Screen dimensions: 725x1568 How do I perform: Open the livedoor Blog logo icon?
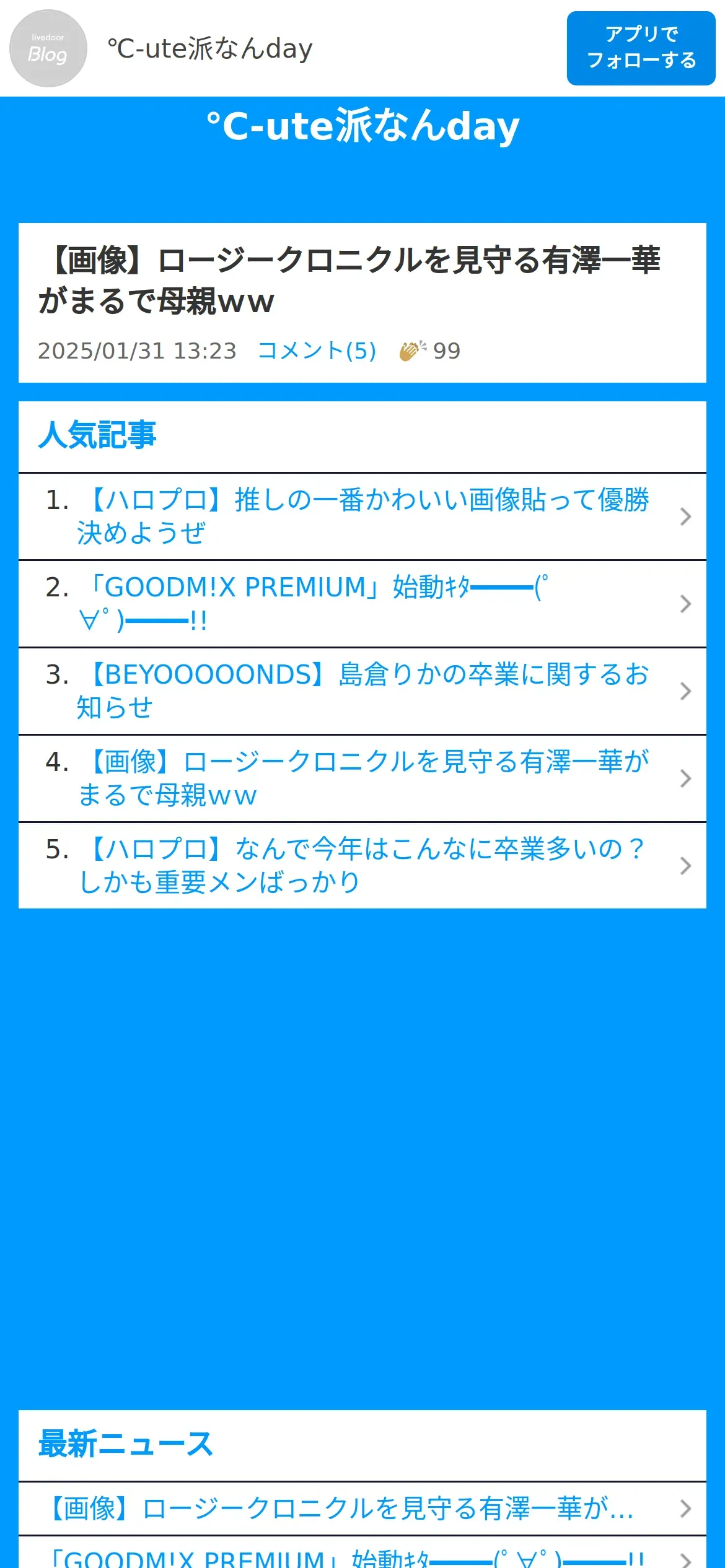[48, 48]
